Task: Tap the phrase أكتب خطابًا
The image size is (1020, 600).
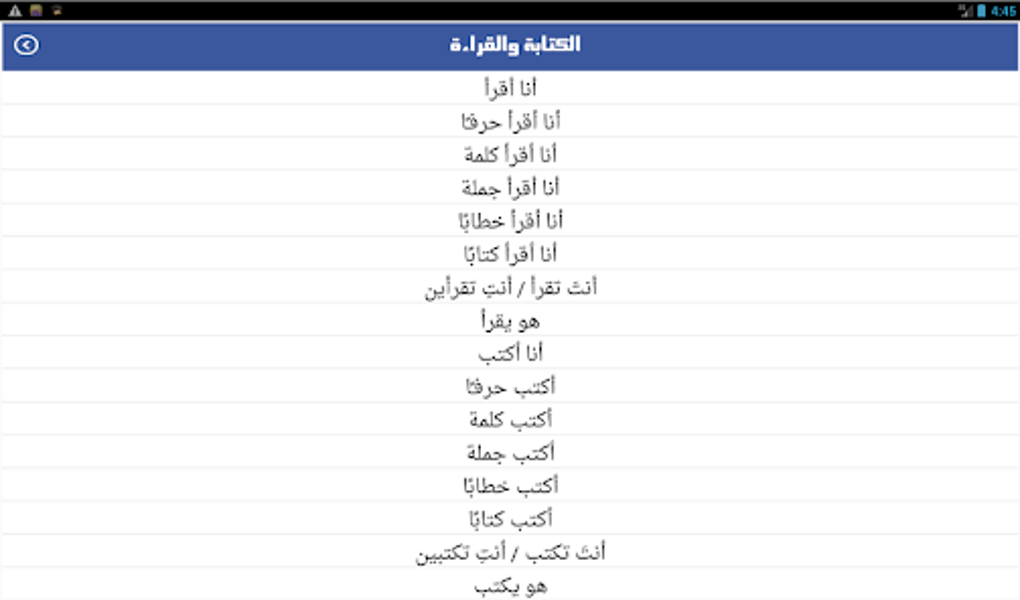Action: (x=510, y=486)
